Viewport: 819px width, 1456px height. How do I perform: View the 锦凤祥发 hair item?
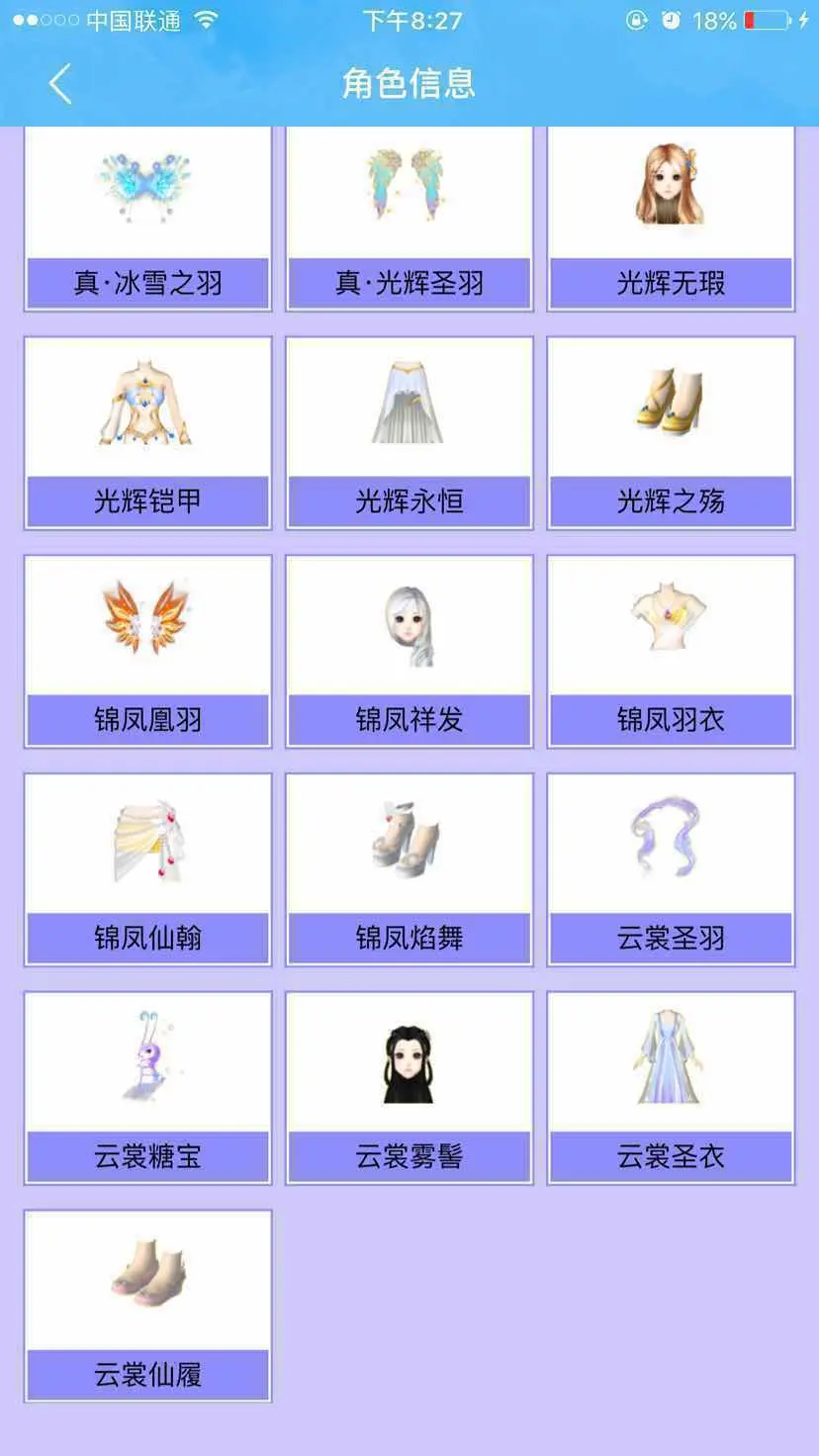coord(409,651)
